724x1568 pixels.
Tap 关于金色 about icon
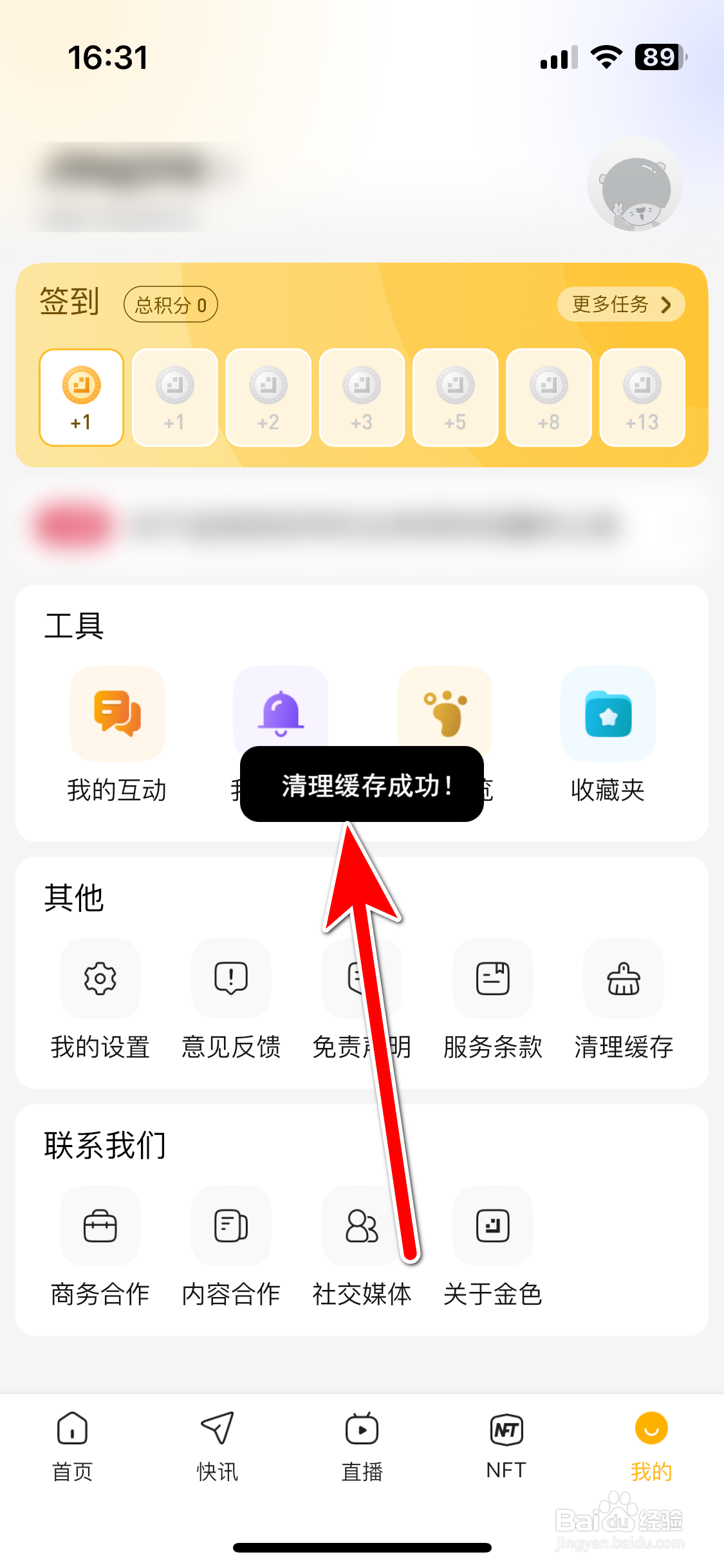(x=492, y=1226)
